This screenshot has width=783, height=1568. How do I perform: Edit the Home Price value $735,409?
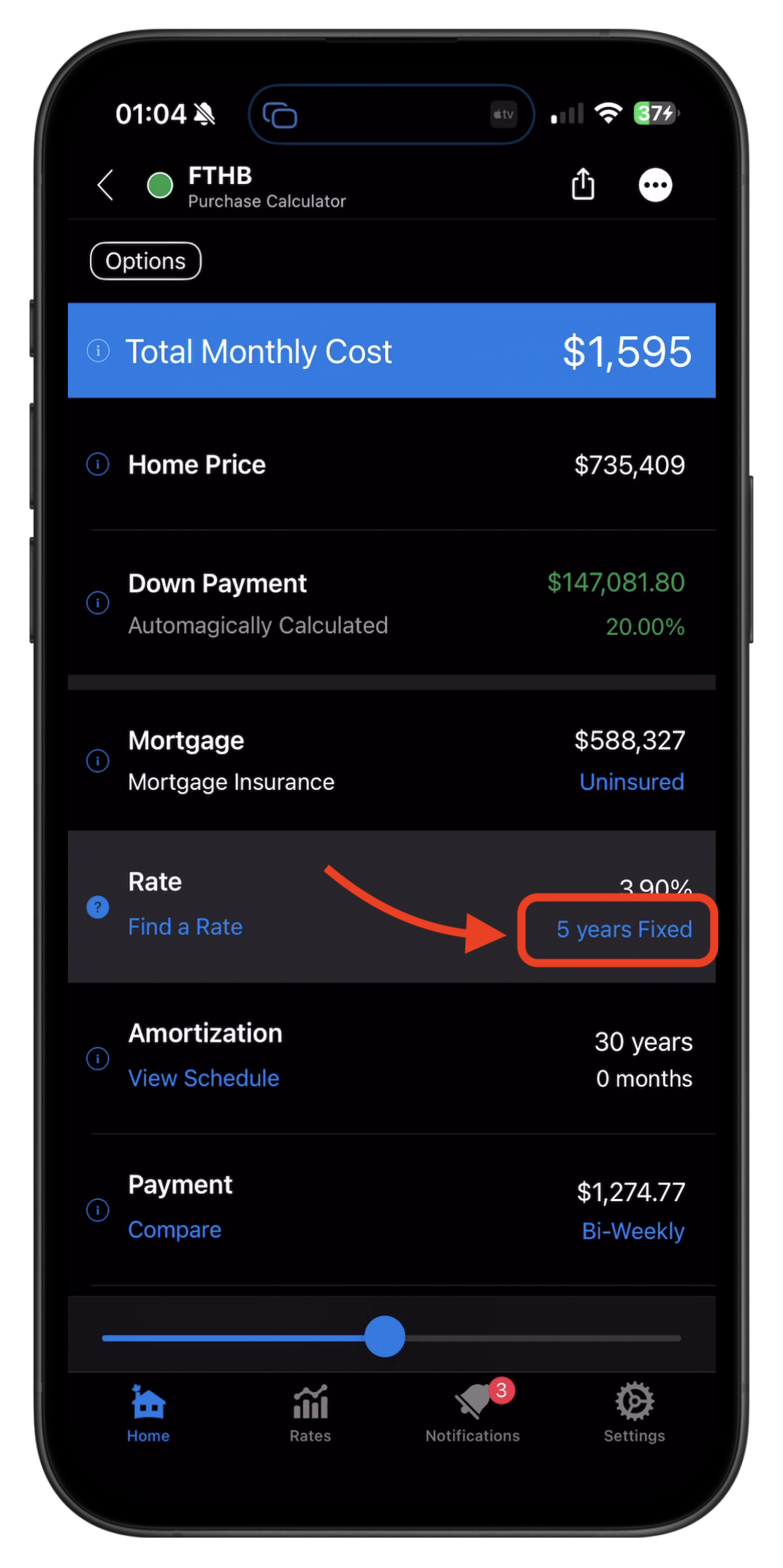[629, 465]
